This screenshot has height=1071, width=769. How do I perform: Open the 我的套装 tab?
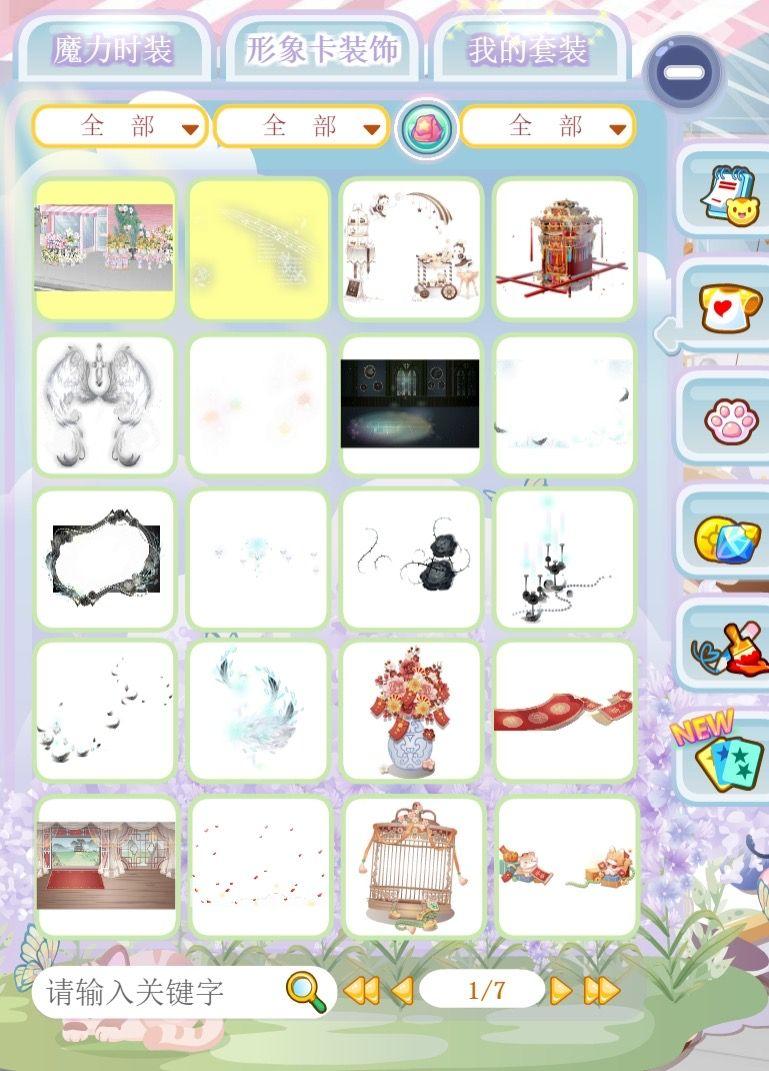point(528,51)
